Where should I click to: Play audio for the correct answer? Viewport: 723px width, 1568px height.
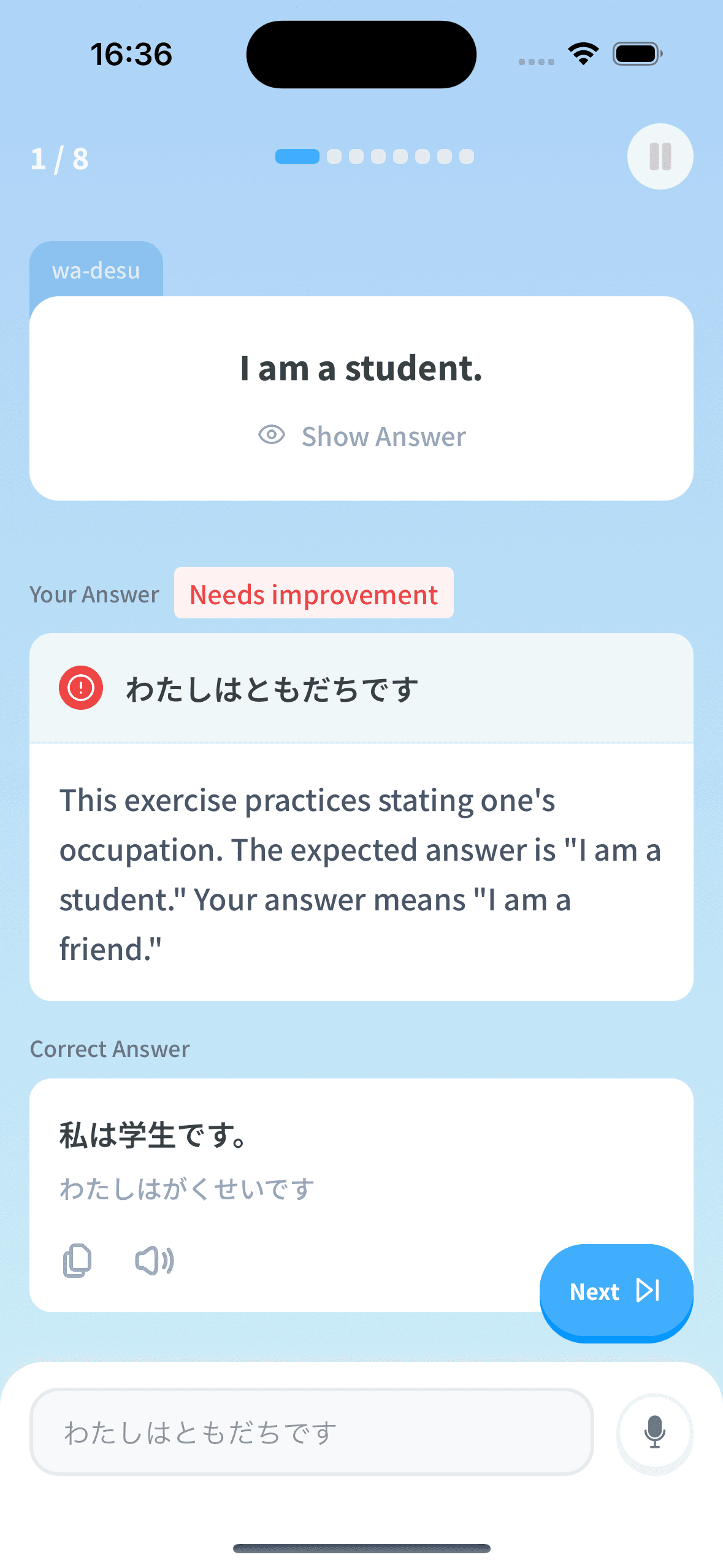click(x=155, y=1261)
